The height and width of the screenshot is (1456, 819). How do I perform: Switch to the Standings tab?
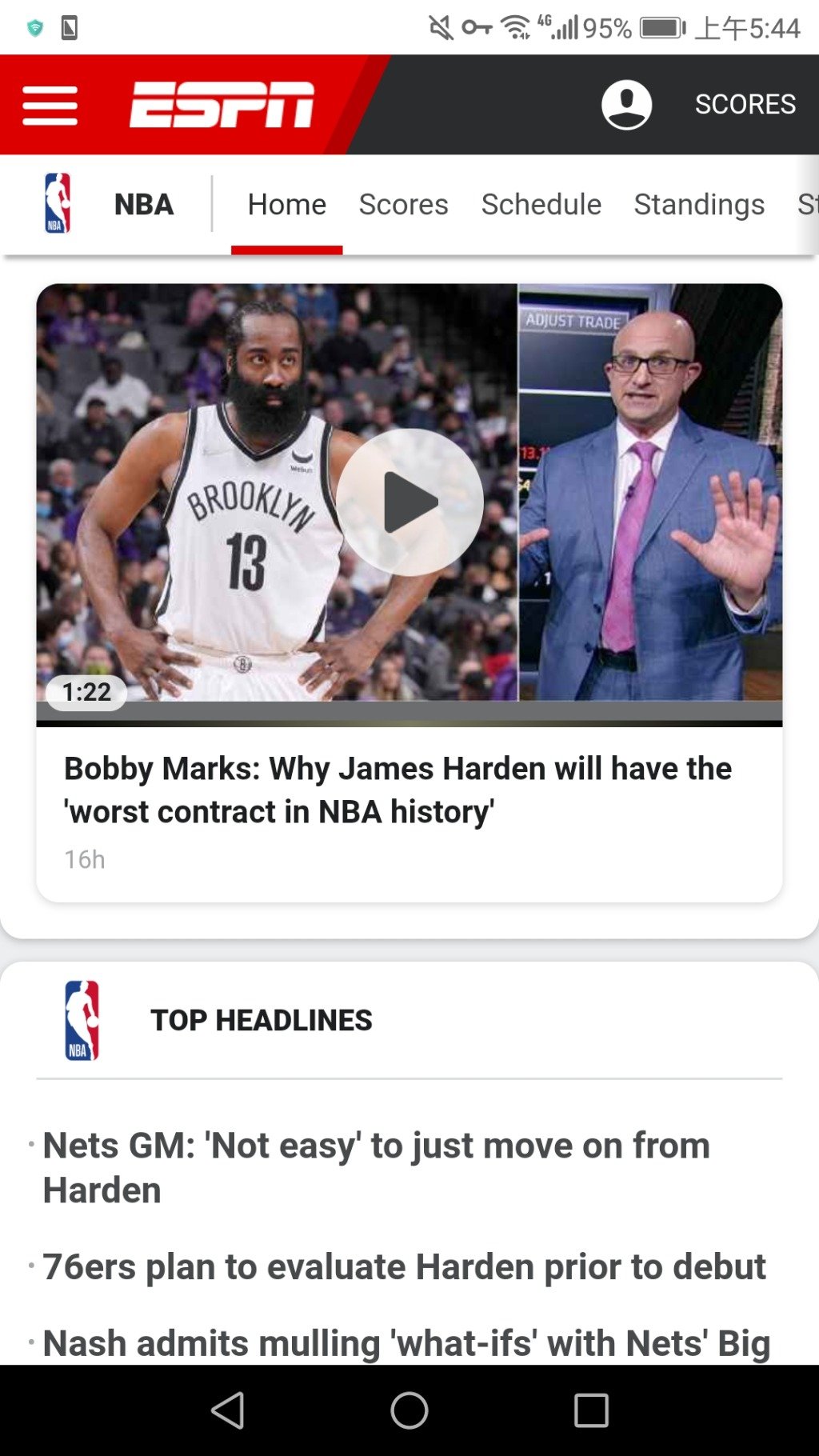coord(699,205)
